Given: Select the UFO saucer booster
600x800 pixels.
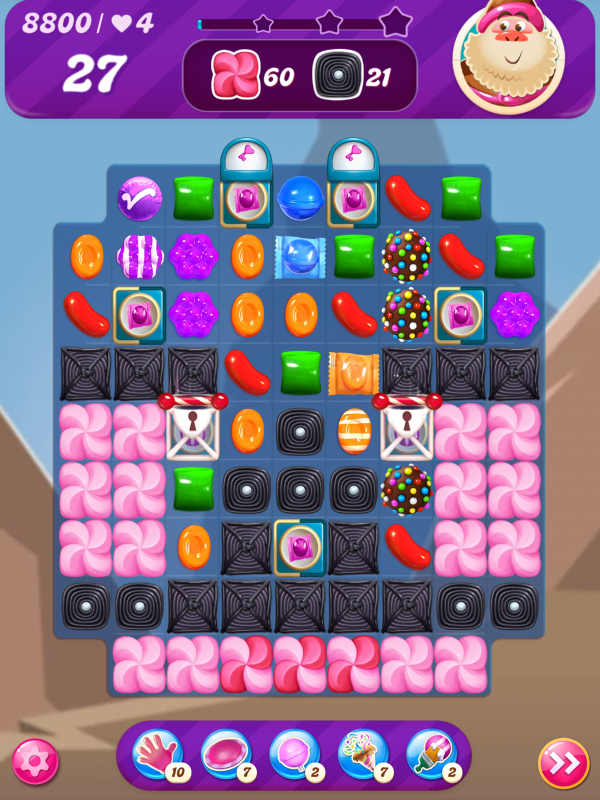Looking at the screenshot, I should [225, 755].
